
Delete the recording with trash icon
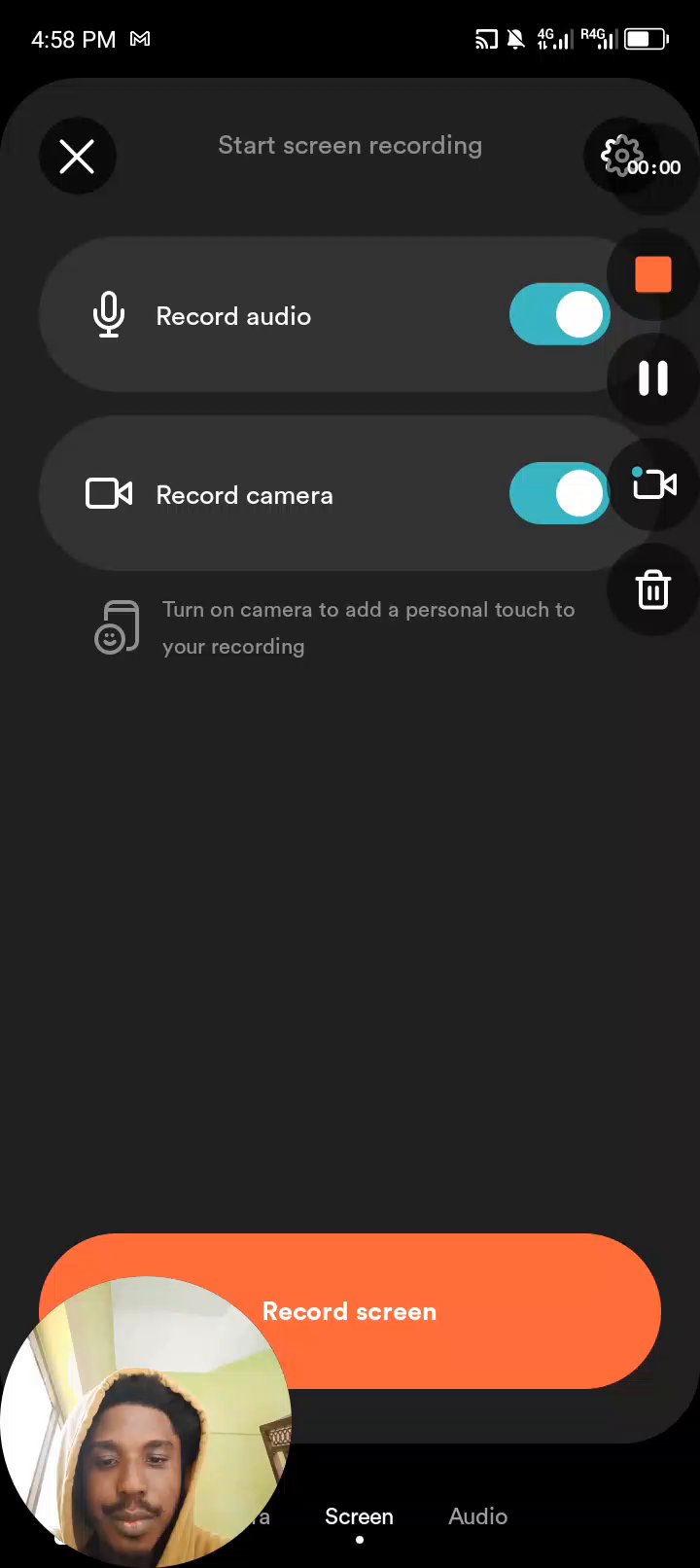coord(653,589)
